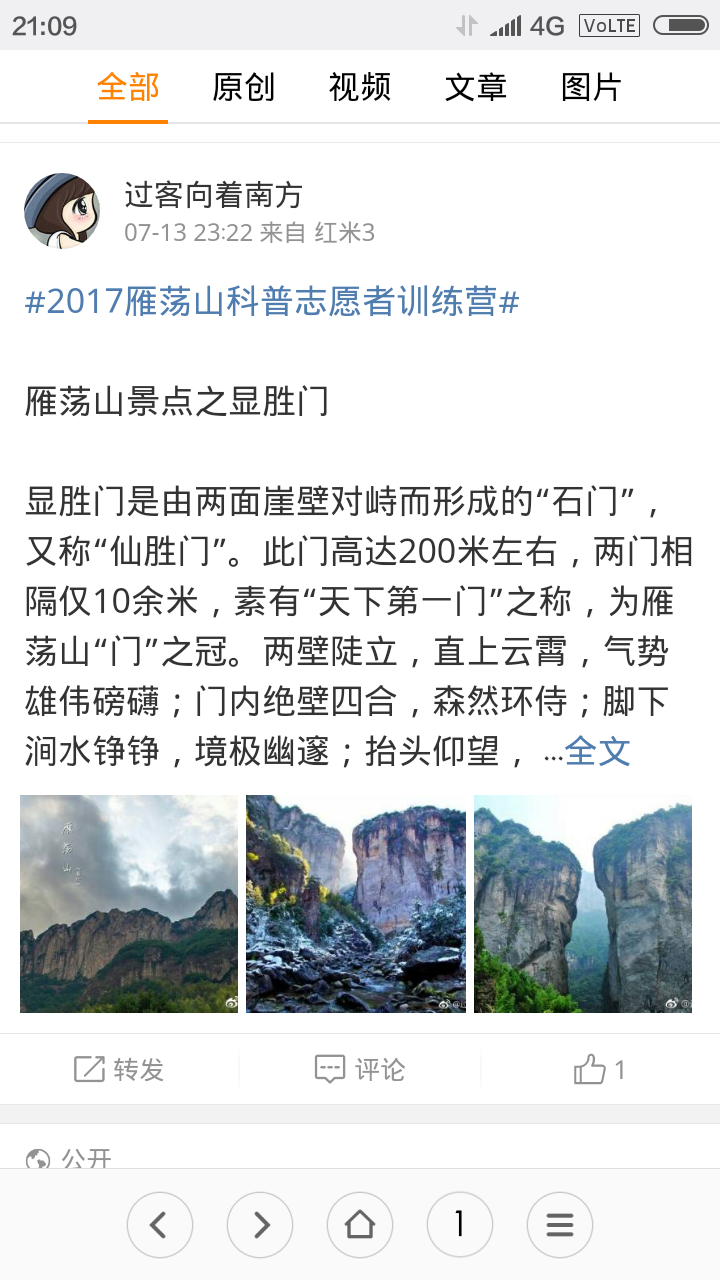Comment using the 评论 button

tap(360, 1070)
